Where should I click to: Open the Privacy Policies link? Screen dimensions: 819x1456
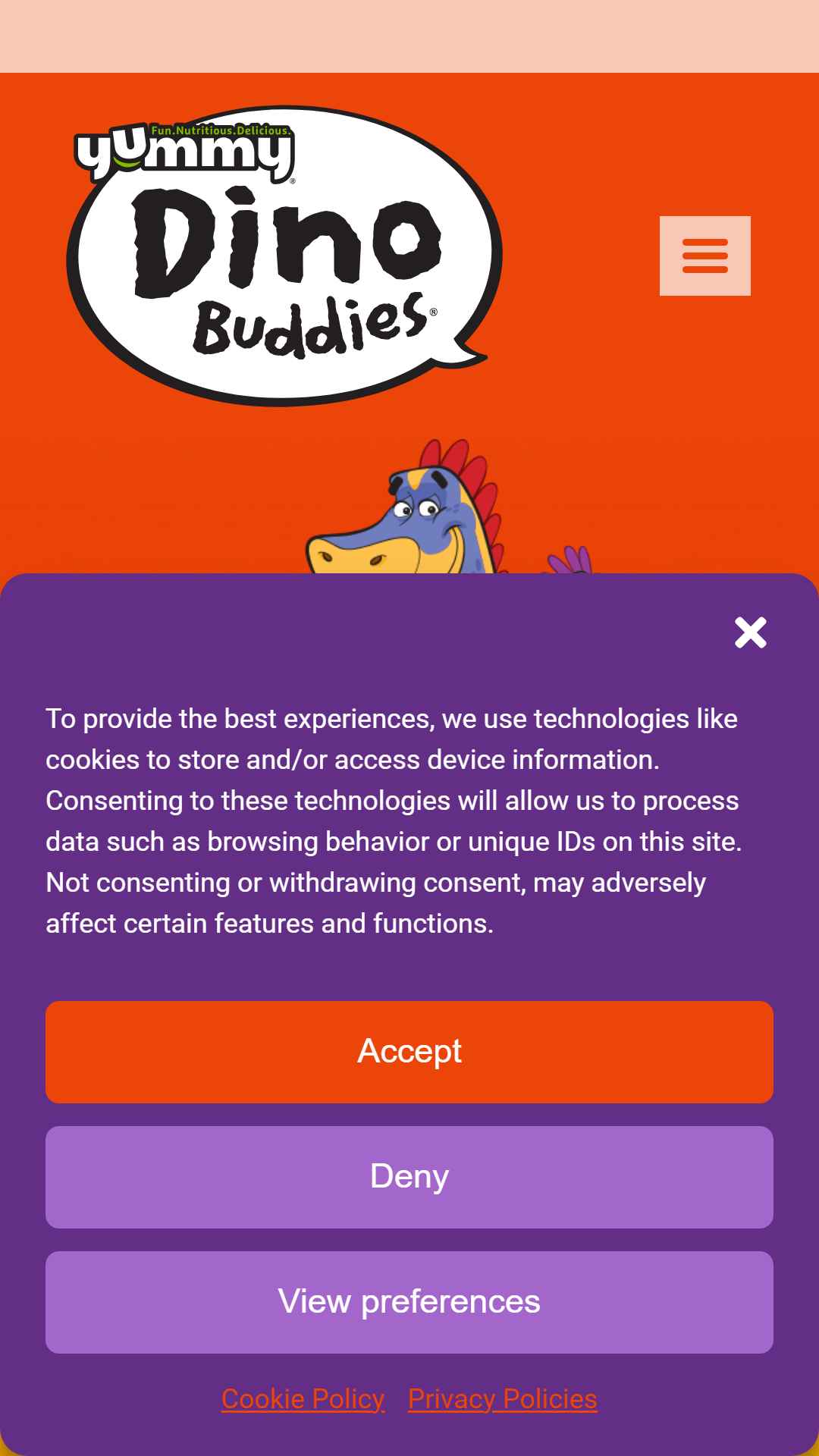click(x=503, y=1398)
